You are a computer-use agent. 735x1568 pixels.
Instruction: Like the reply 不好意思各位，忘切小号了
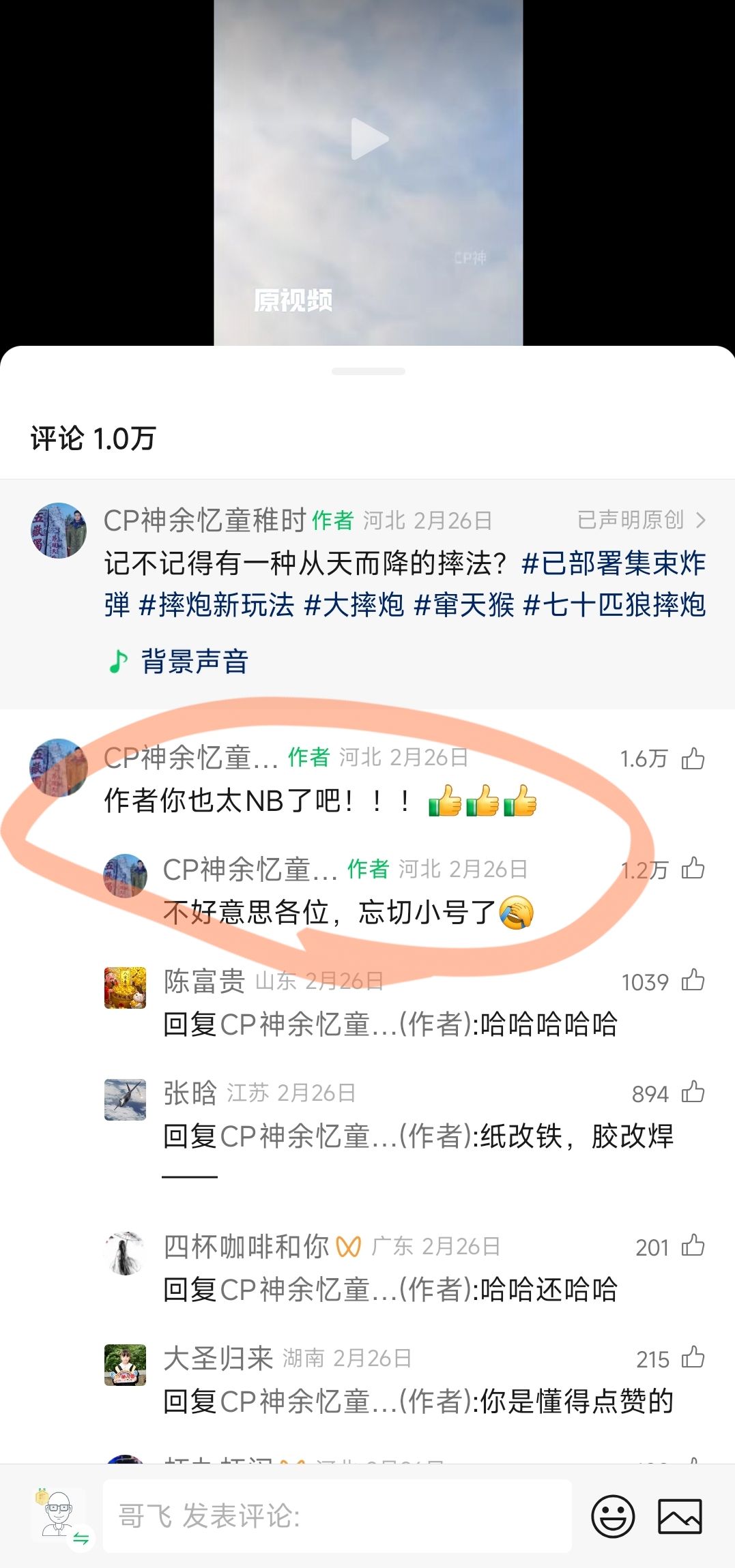[693, 869]
